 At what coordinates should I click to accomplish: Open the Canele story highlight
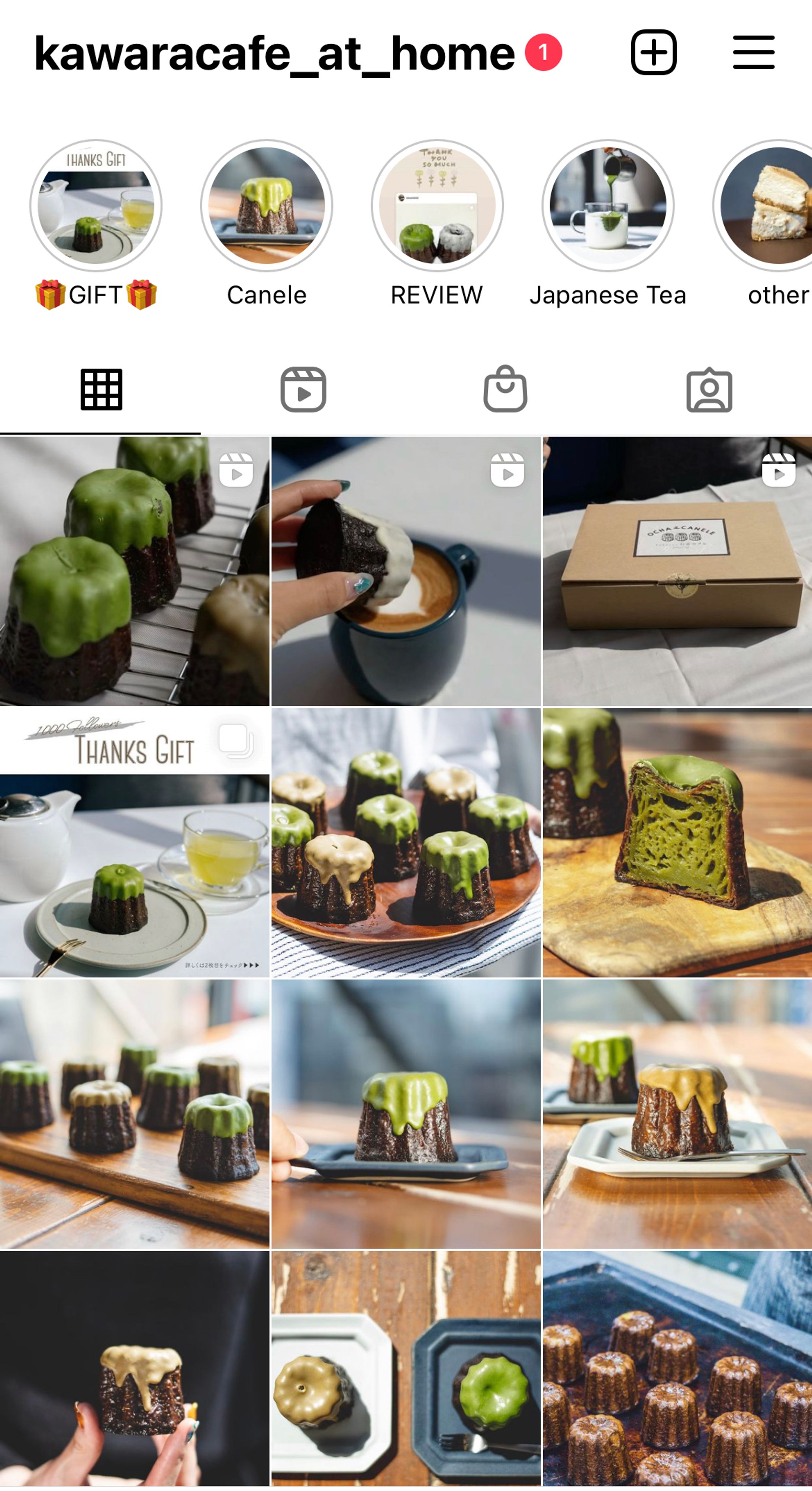267,206
